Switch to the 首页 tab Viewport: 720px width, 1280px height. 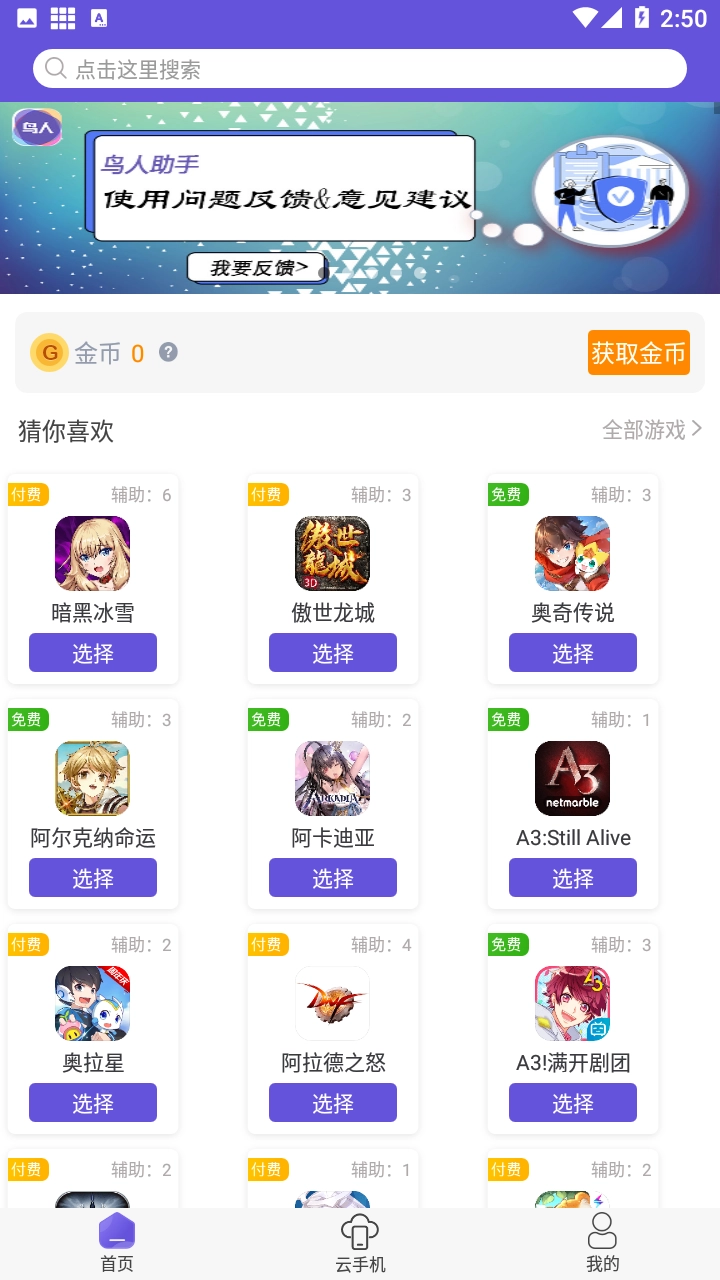tap(117, 1243)
